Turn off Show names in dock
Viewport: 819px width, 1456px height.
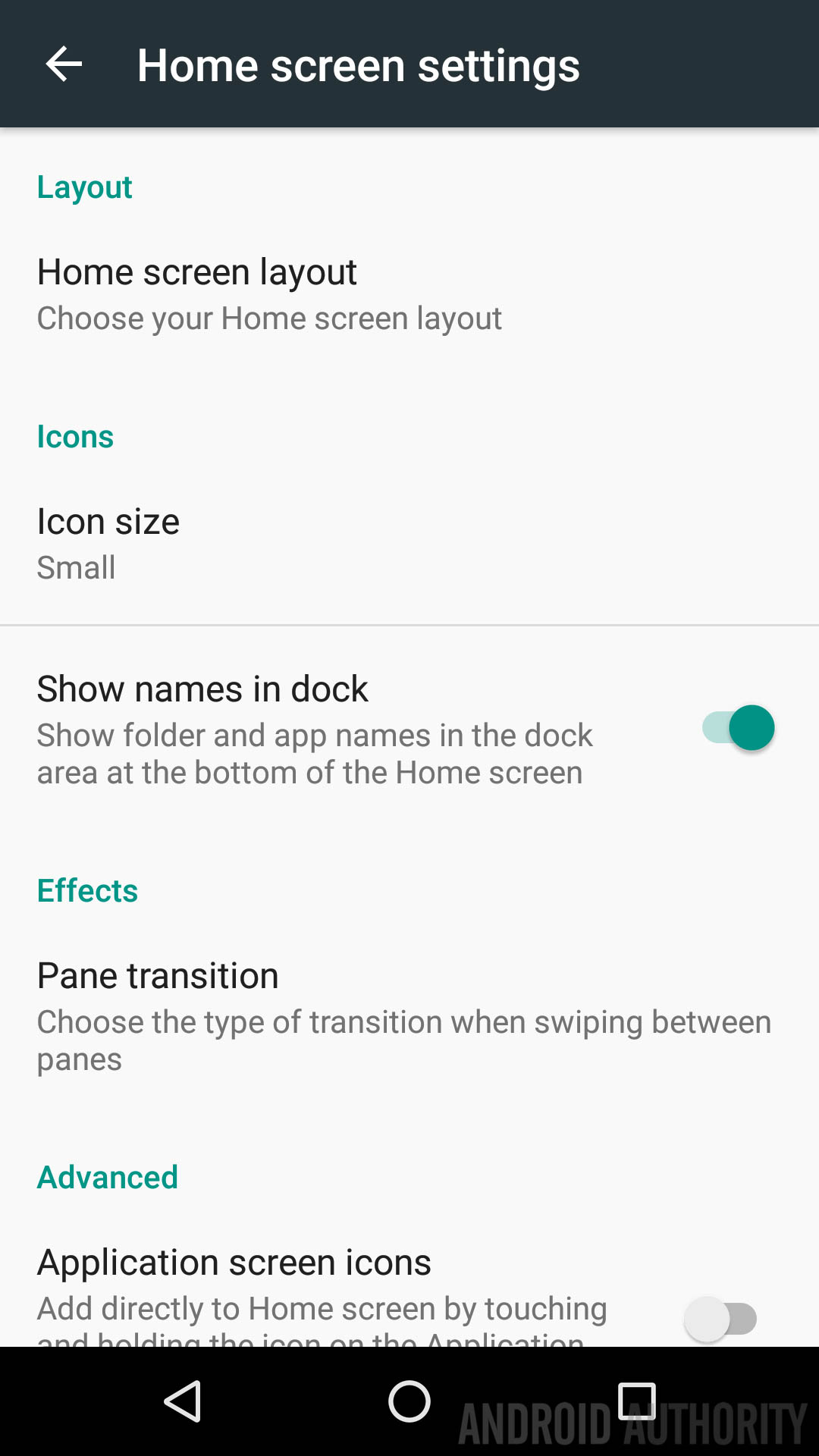tap(738, 728)
